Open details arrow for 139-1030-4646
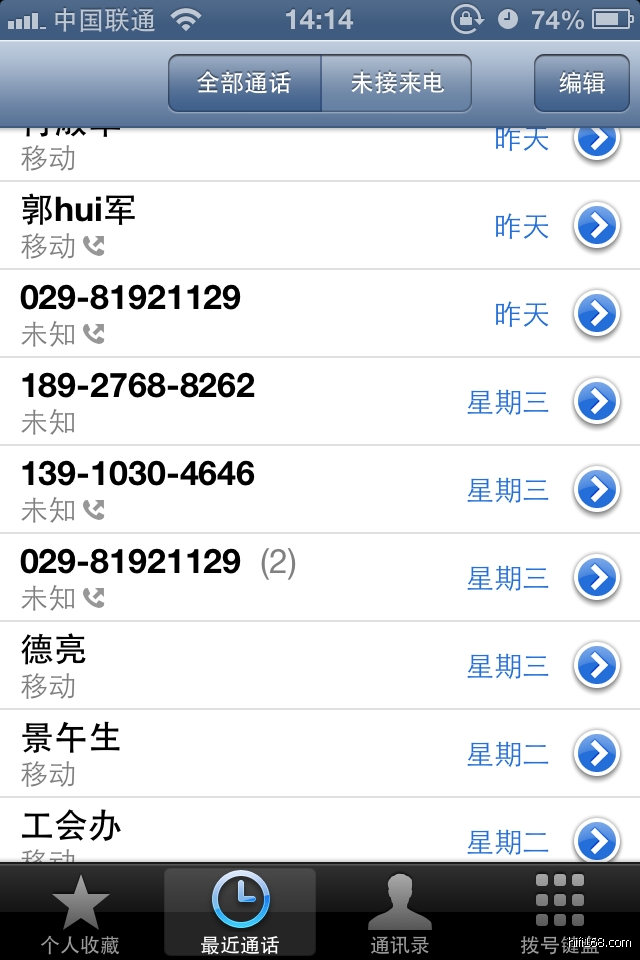Viewport: 640px width, 960px height. click(x=596, y=490)
